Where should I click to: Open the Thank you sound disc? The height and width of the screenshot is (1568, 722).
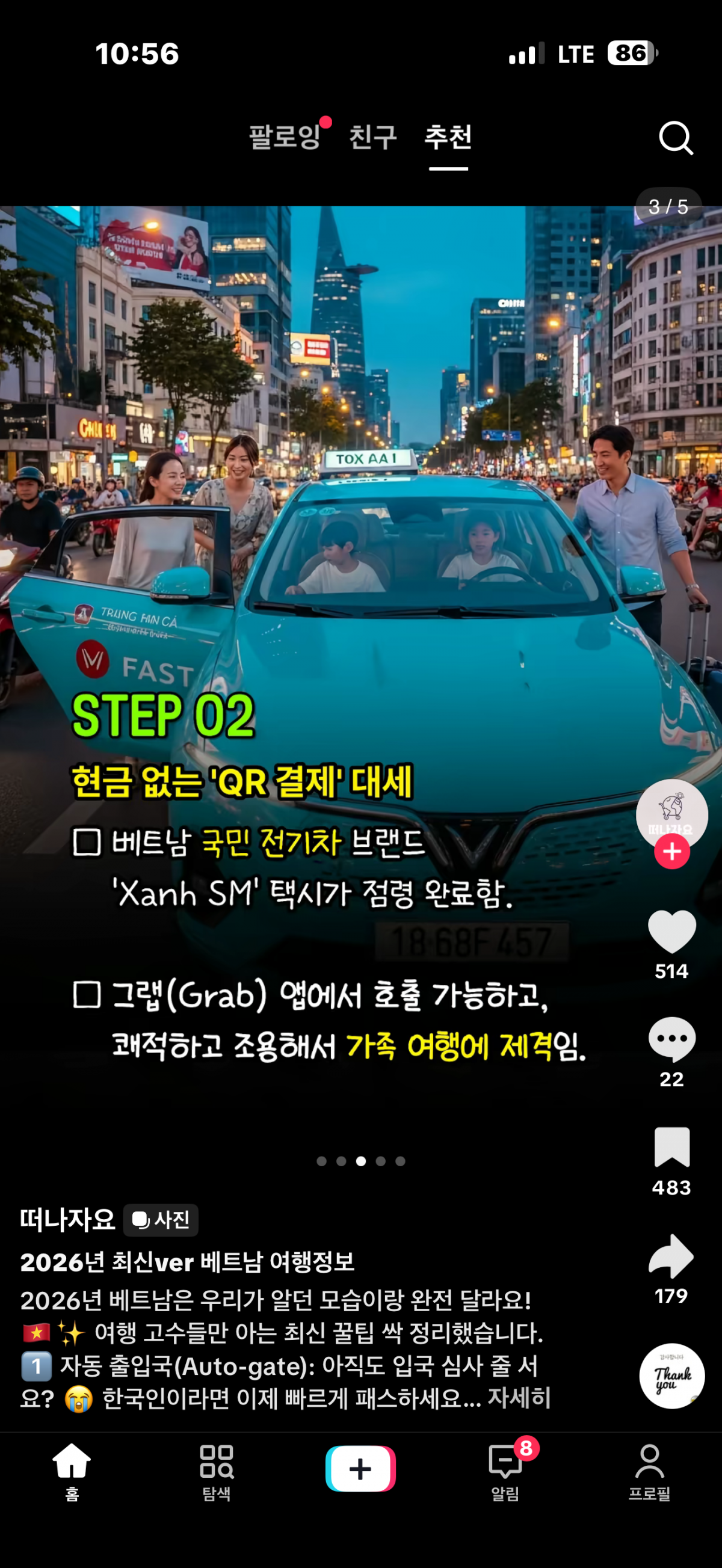pyautogui.click(x=671, y=1376)
